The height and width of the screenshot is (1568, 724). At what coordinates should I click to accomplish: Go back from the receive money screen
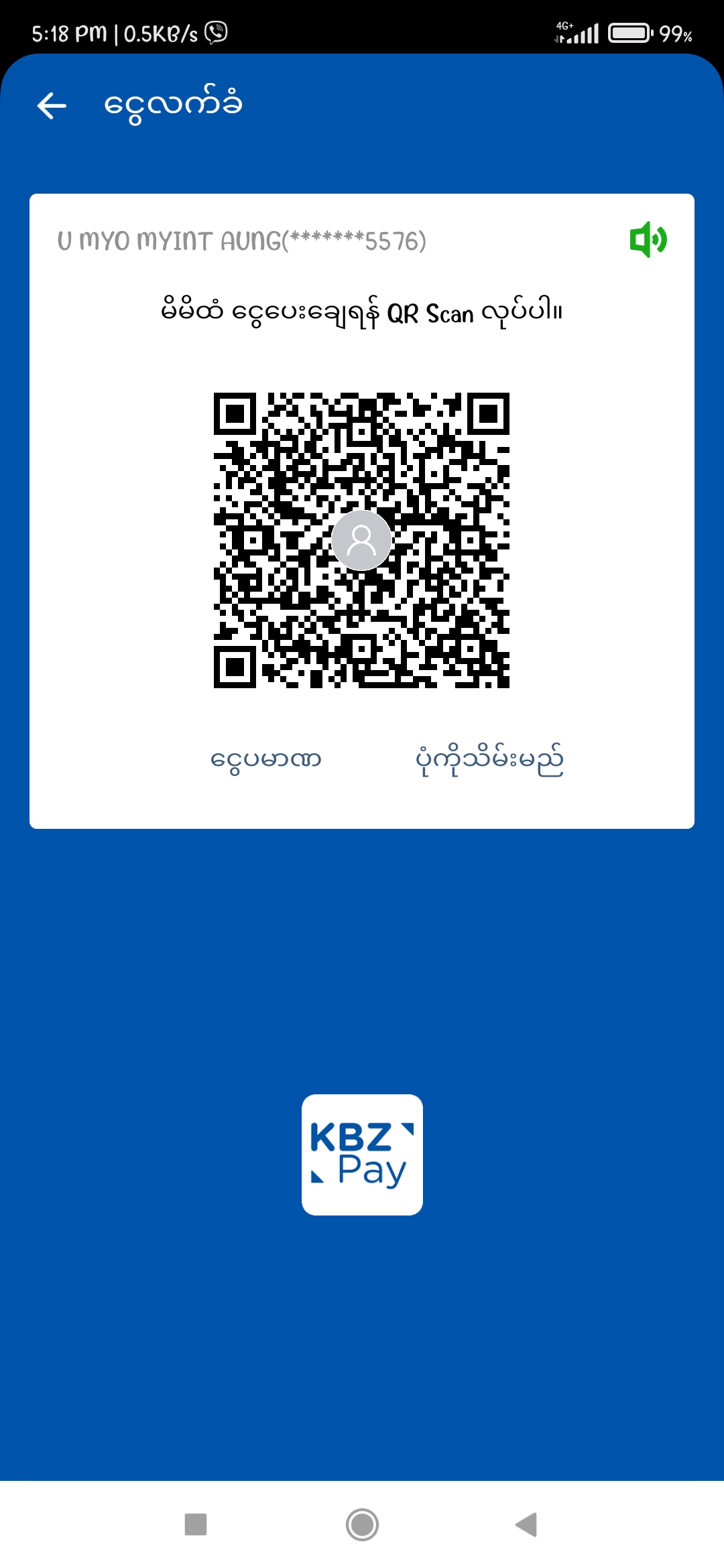coord(52,105)
